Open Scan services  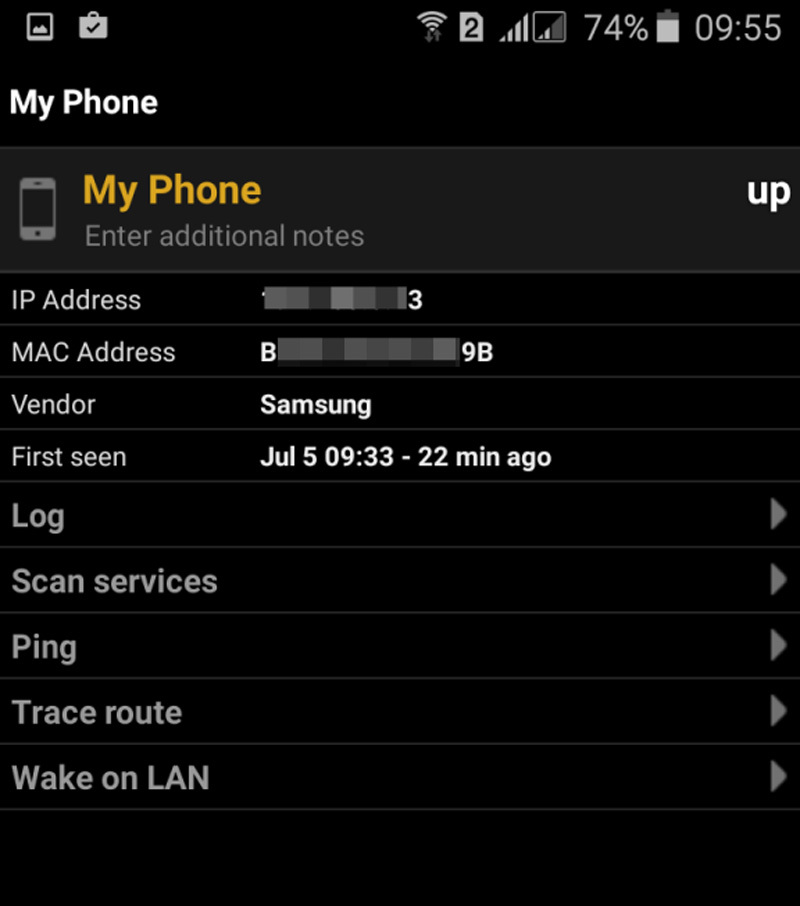point(400,581)
